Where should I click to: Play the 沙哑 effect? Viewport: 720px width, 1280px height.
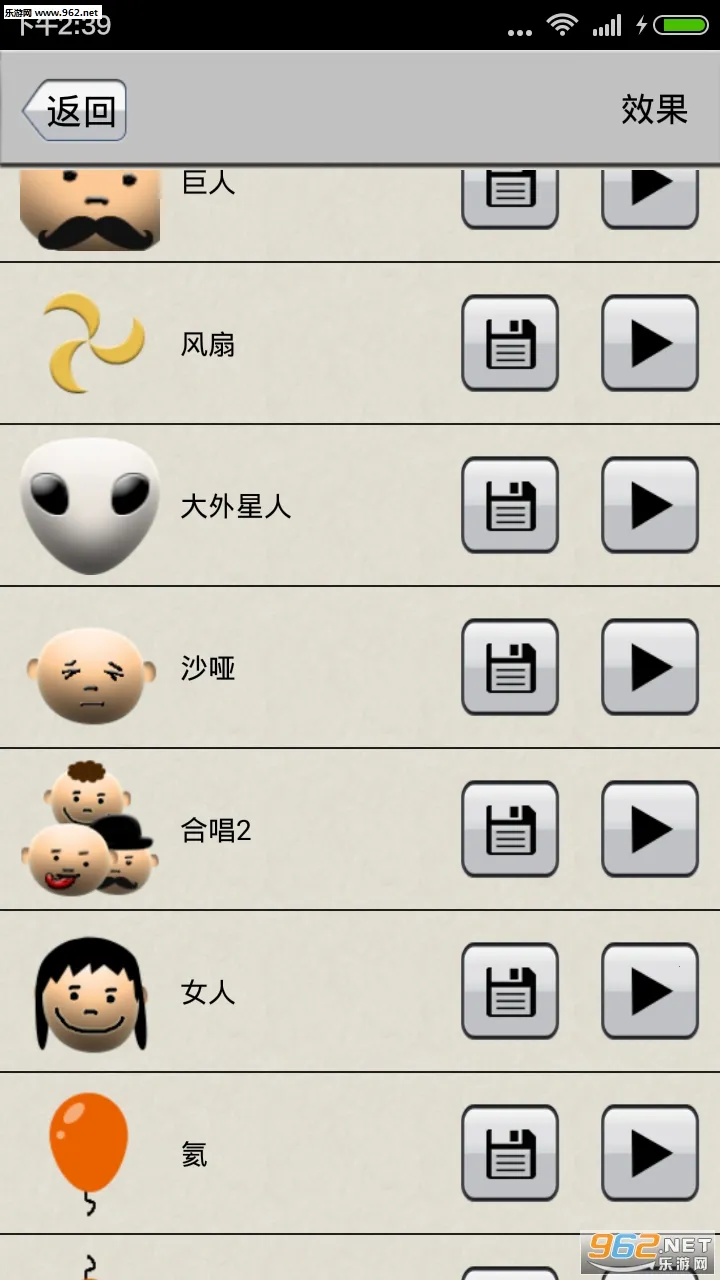[x=650, y=667]
